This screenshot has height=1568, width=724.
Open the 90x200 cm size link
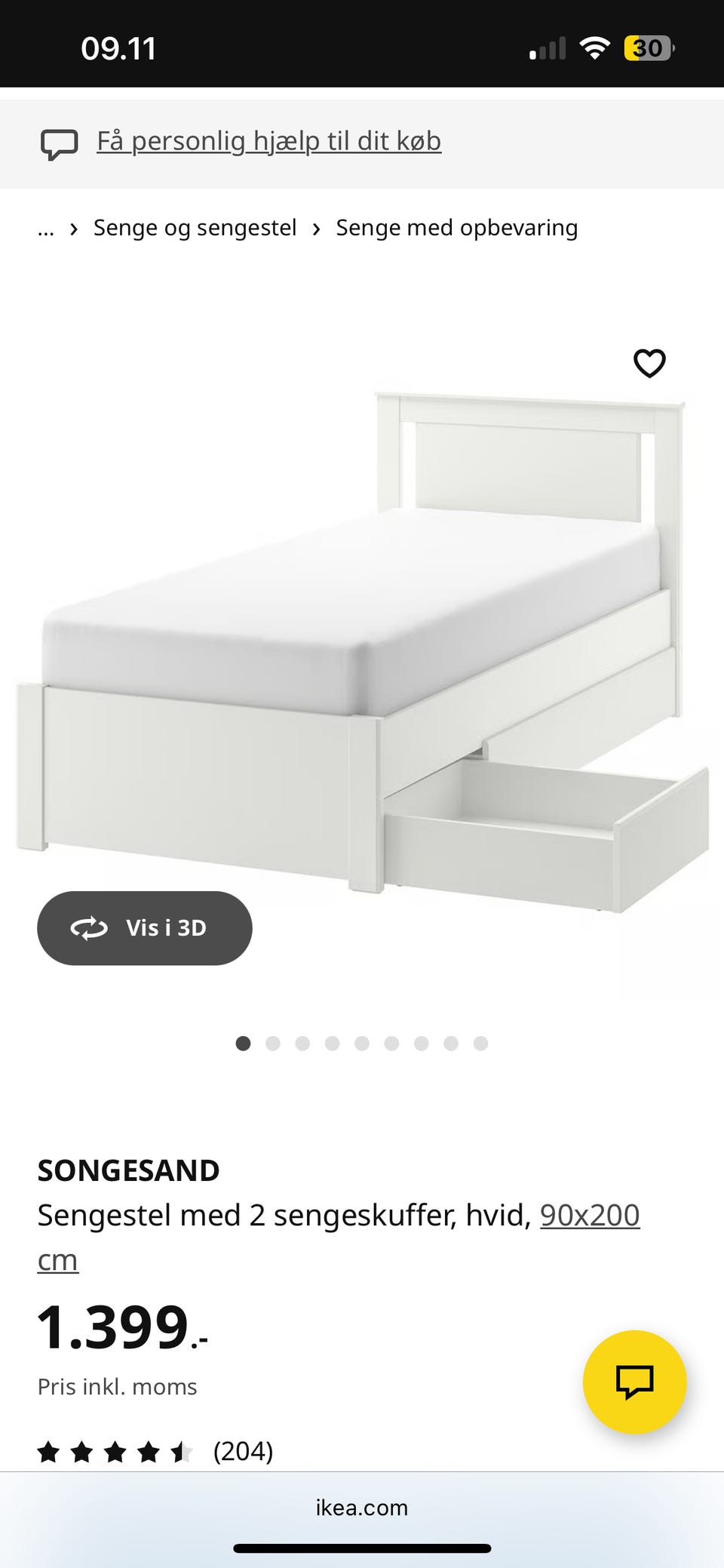coord(589,1215)
